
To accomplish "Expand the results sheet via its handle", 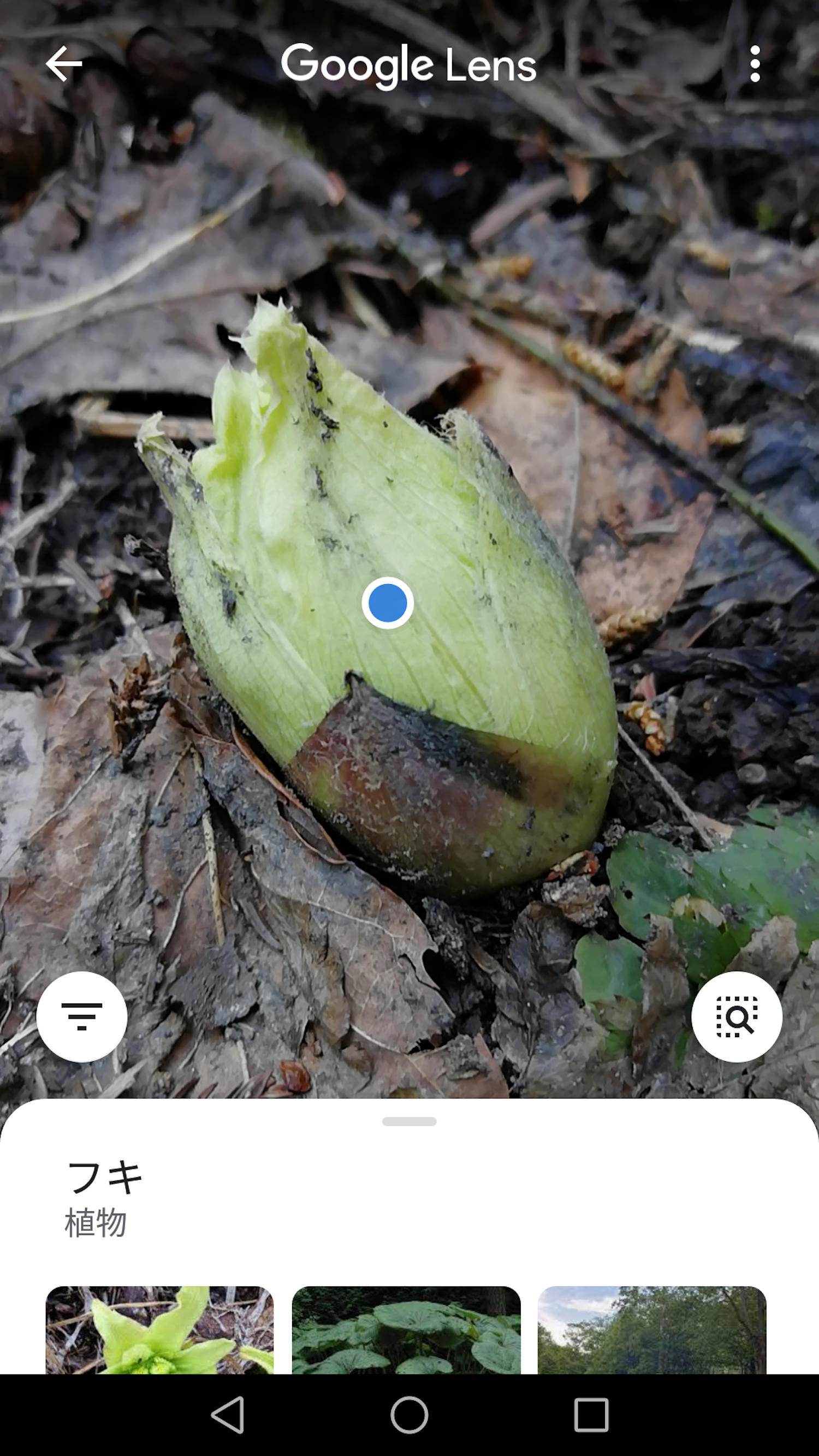I will 409,1121.
